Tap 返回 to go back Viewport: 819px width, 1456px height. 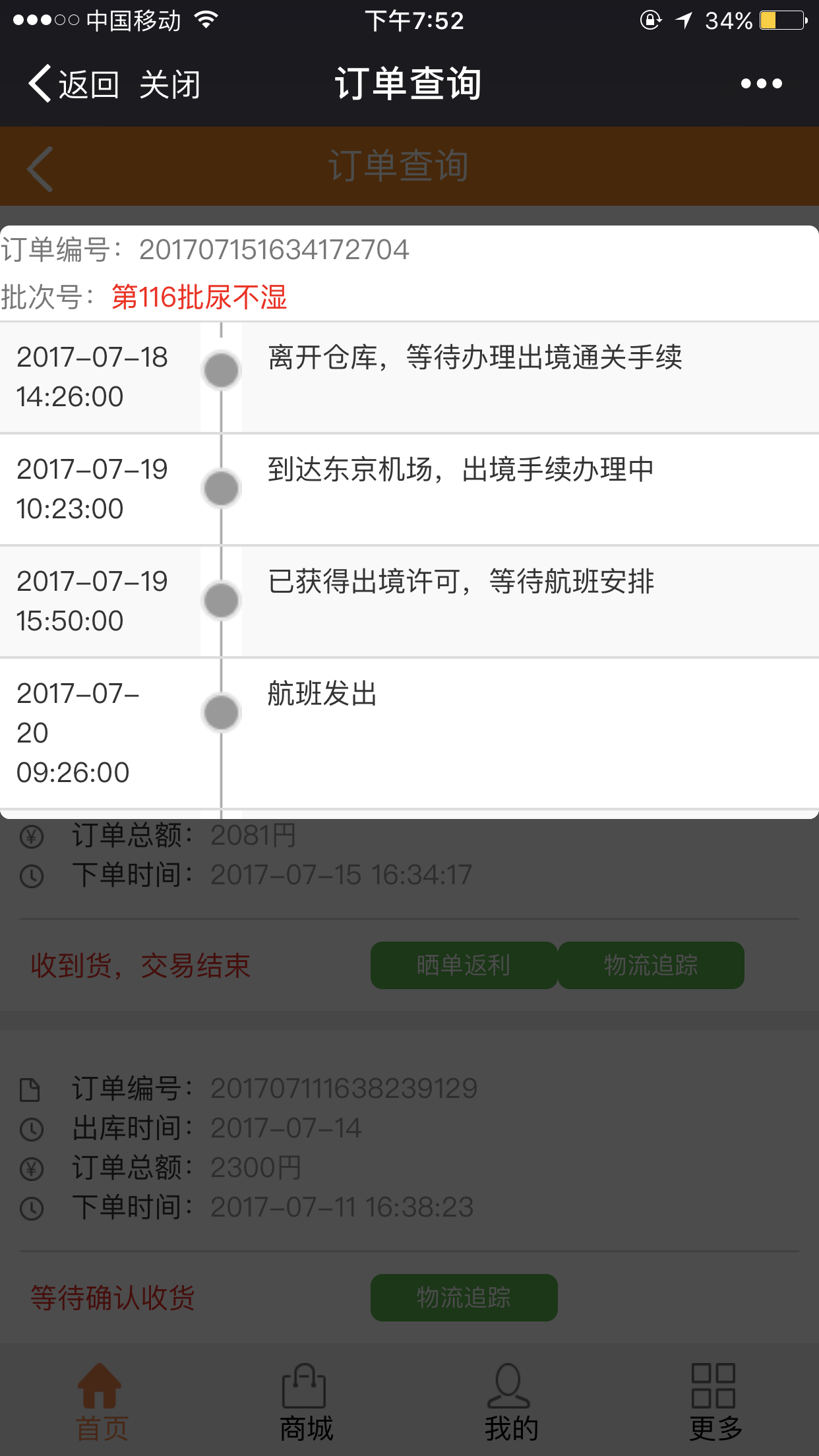pyautogui.click(x=73, y=84)
